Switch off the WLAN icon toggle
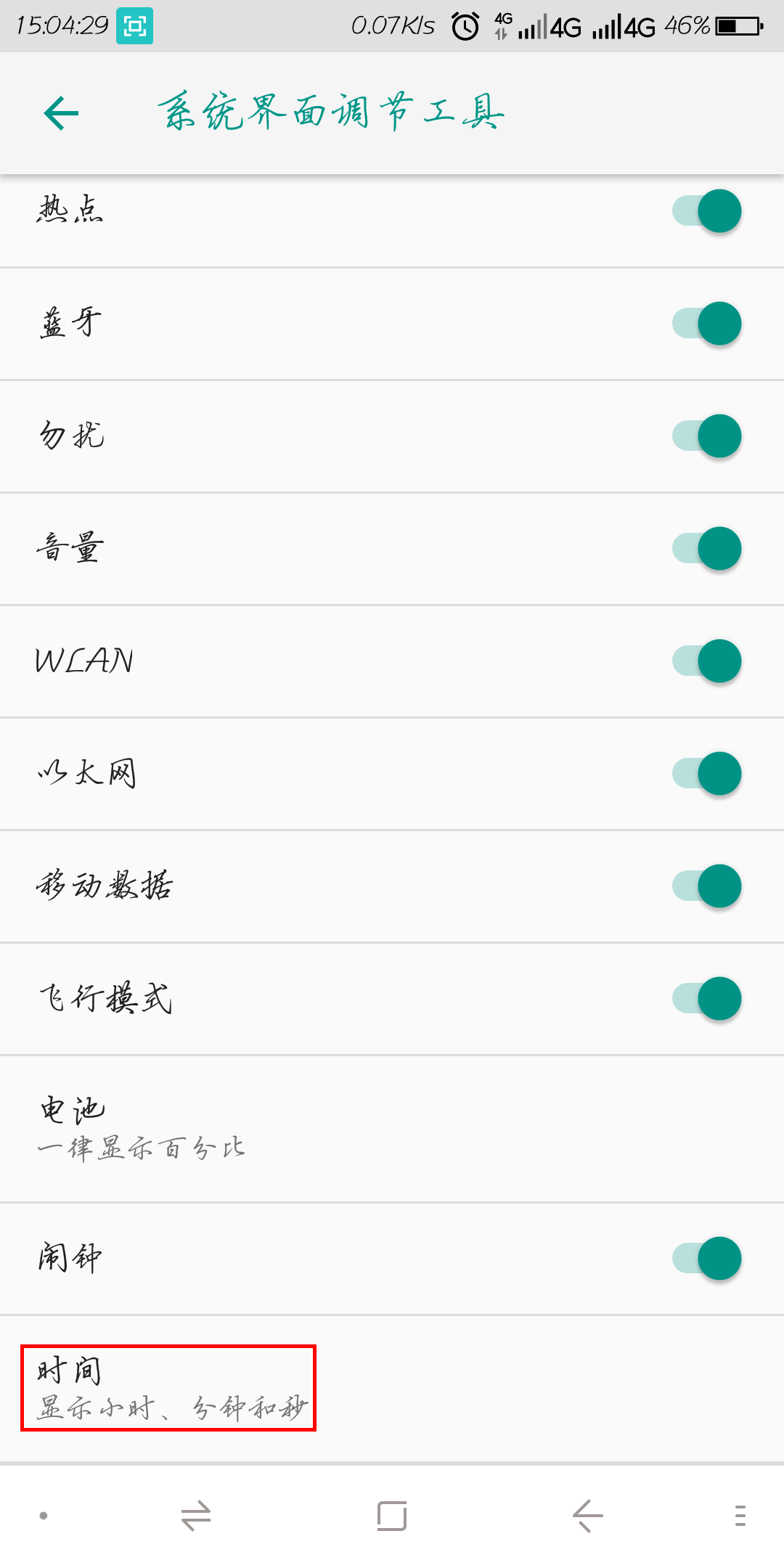 [x=706, y=661]
